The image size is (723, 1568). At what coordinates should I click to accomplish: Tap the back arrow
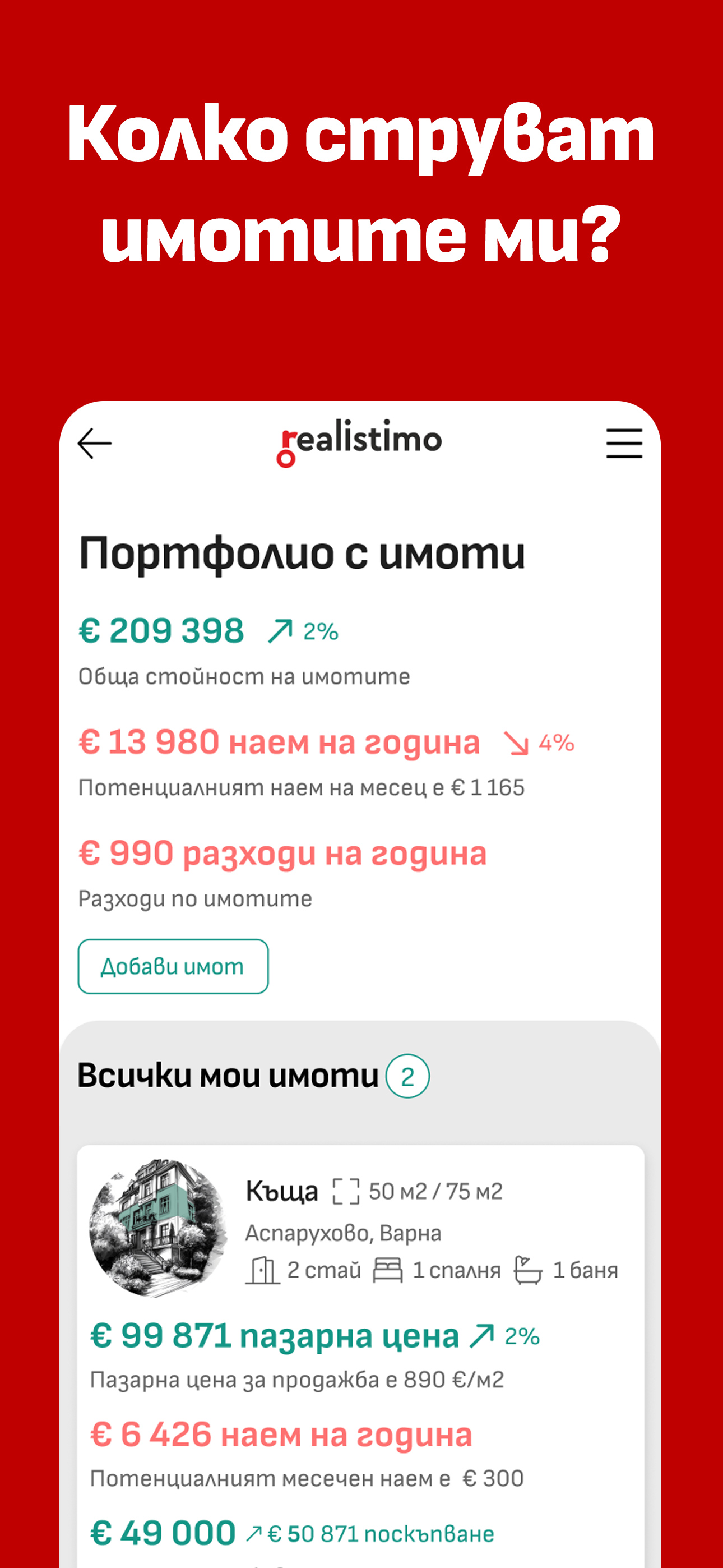[x=94, y=443]
